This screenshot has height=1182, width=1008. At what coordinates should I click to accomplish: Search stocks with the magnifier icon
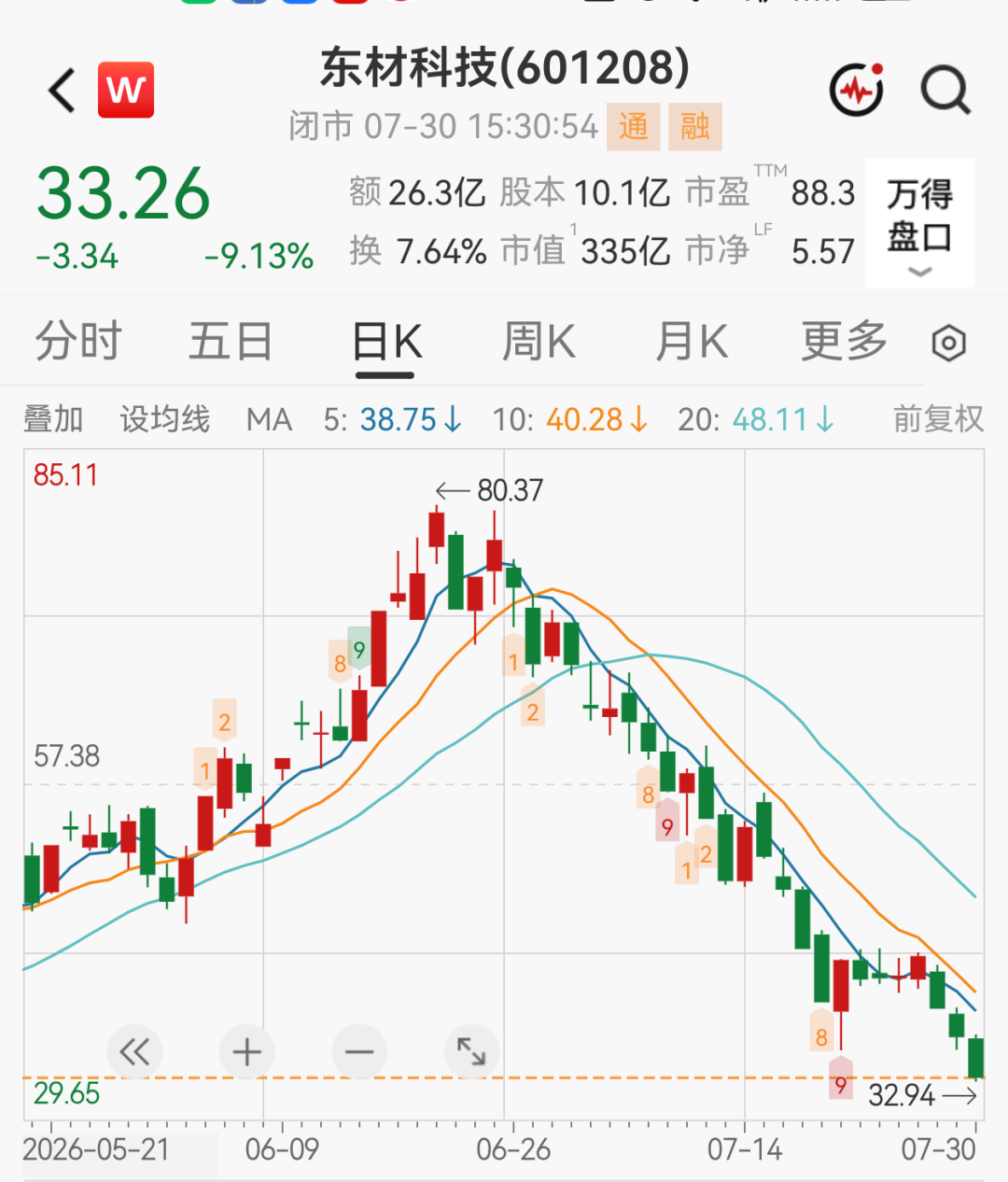point(945,91)
